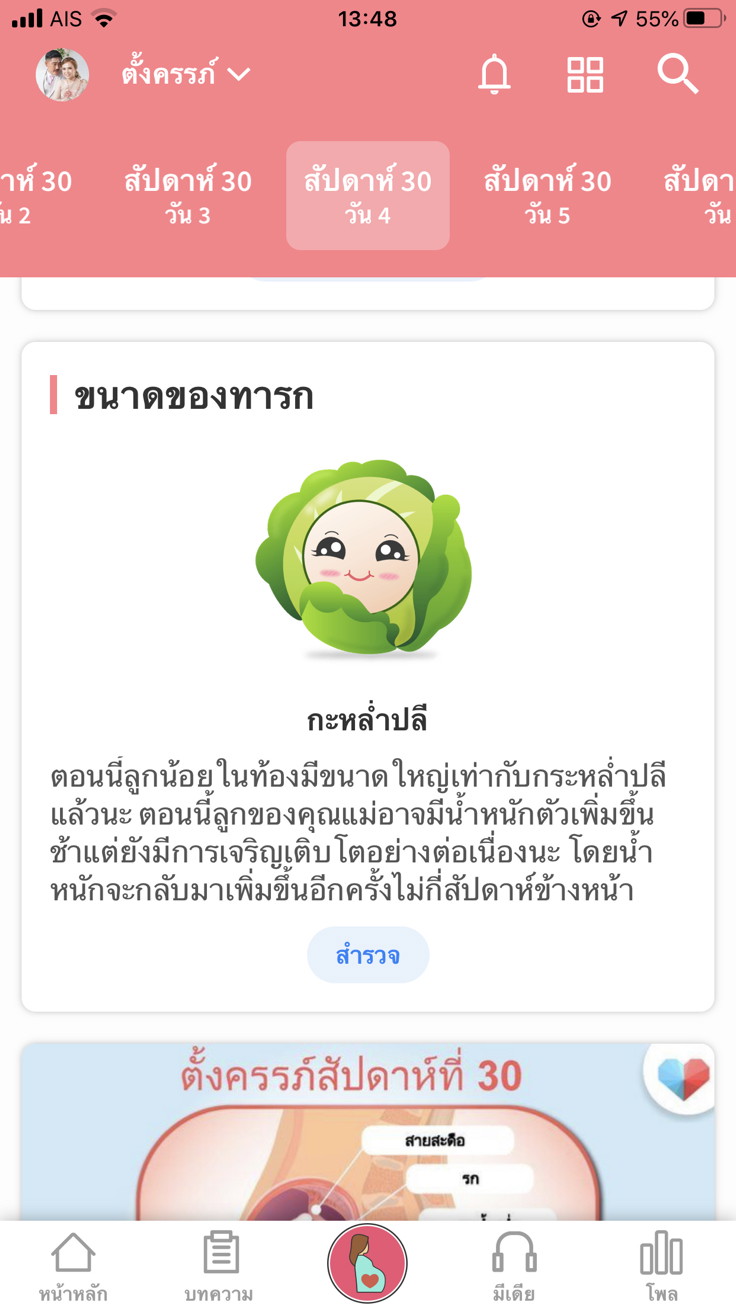Select สัปดาห์ 30 วัน 4
This screenshot has height=1308, width=736.
[368, 195]
